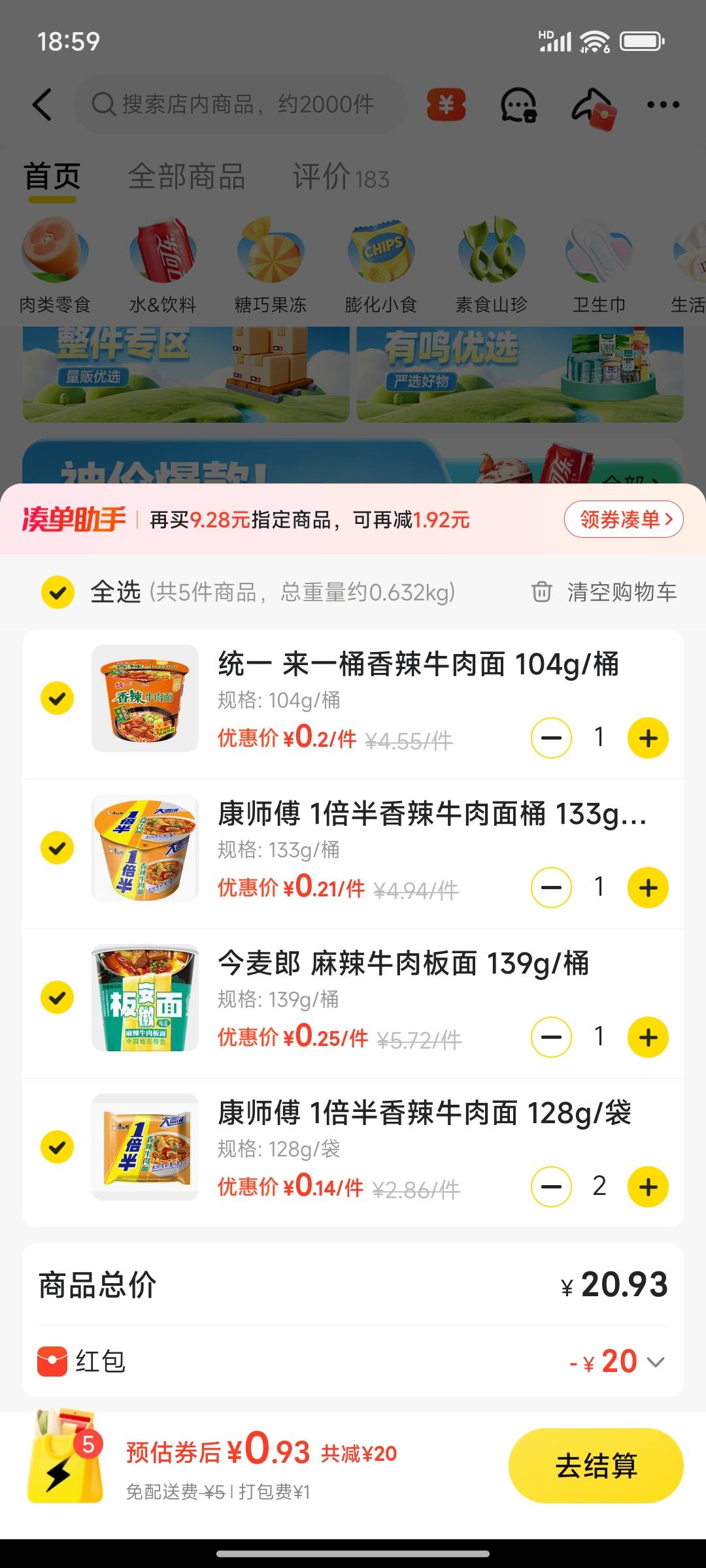Open 评价 reviews tab
Viewport: 706px width, 1568px height.
[341, 177]
